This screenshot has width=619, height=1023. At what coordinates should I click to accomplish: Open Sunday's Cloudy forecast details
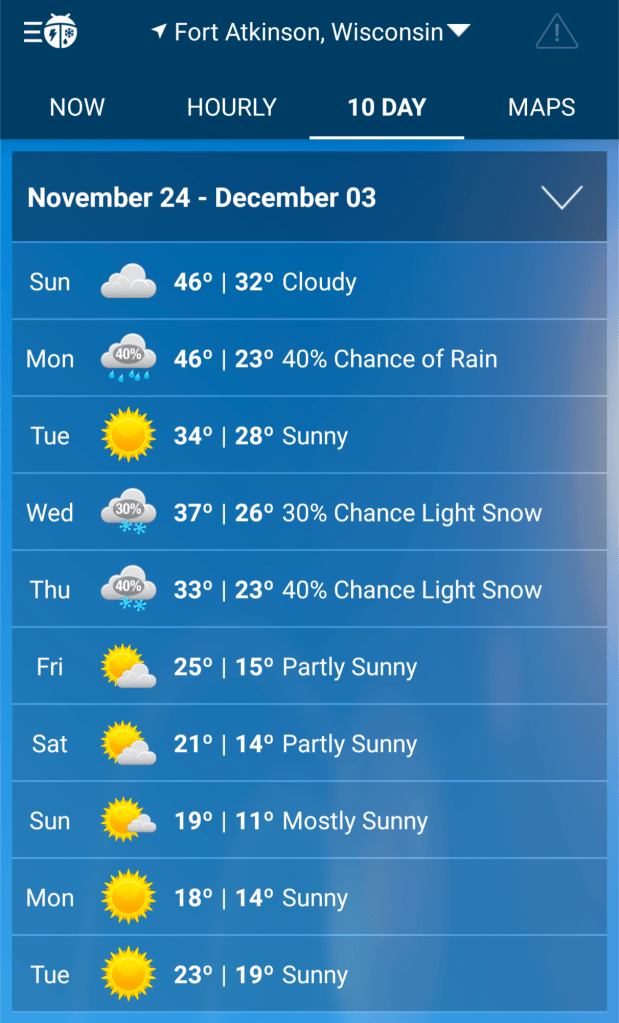click(x=309, y=282)
